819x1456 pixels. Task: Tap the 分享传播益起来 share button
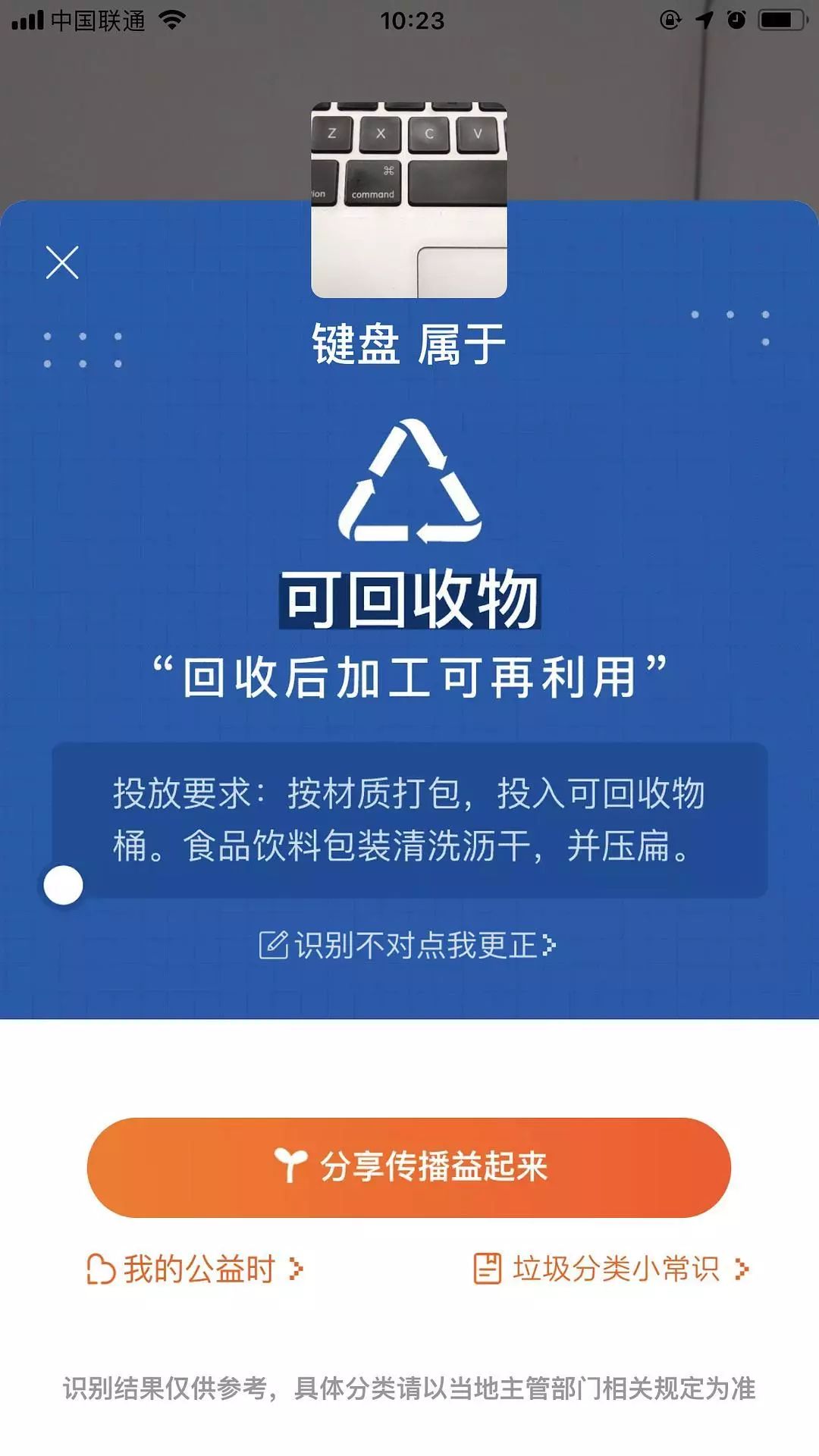click(x=409, y=1167)
